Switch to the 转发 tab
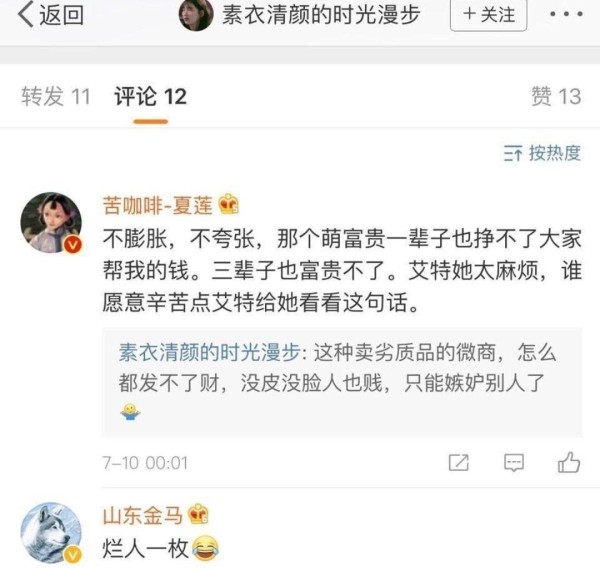600x568 pixels. pos(56,96)
